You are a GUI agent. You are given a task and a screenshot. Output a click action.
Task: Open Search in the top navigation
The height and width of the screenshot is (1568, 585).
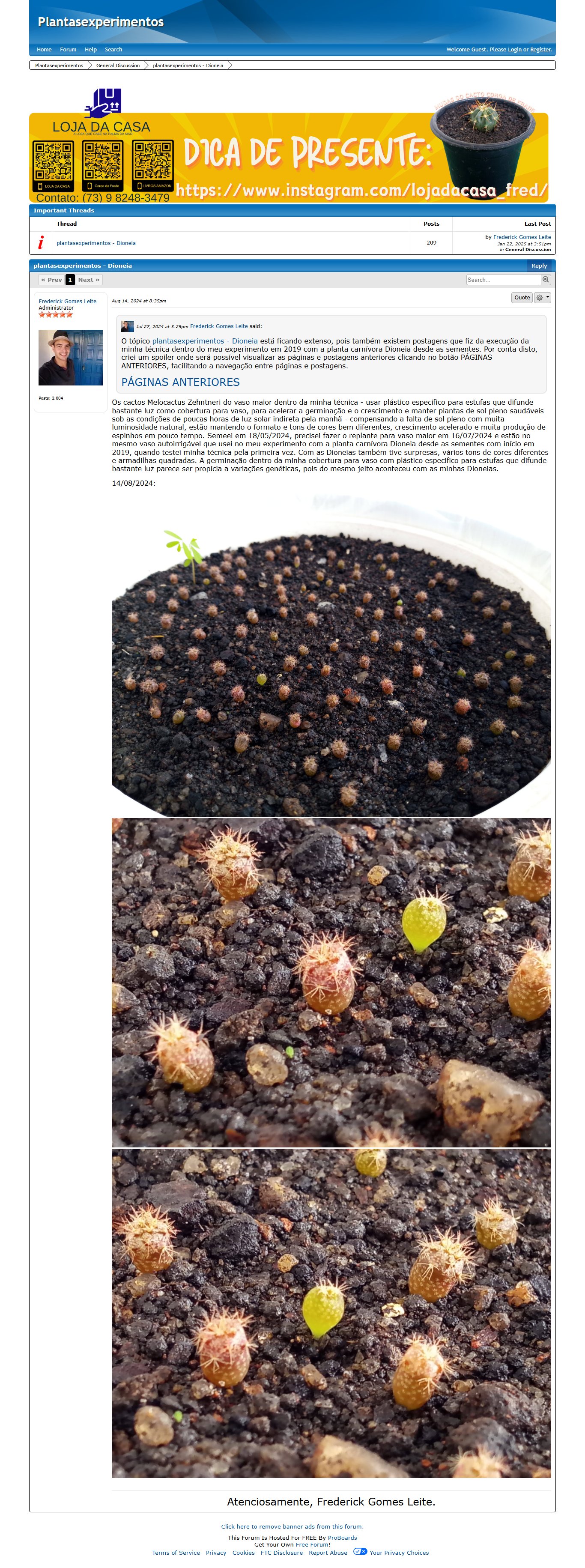(113, 50)
